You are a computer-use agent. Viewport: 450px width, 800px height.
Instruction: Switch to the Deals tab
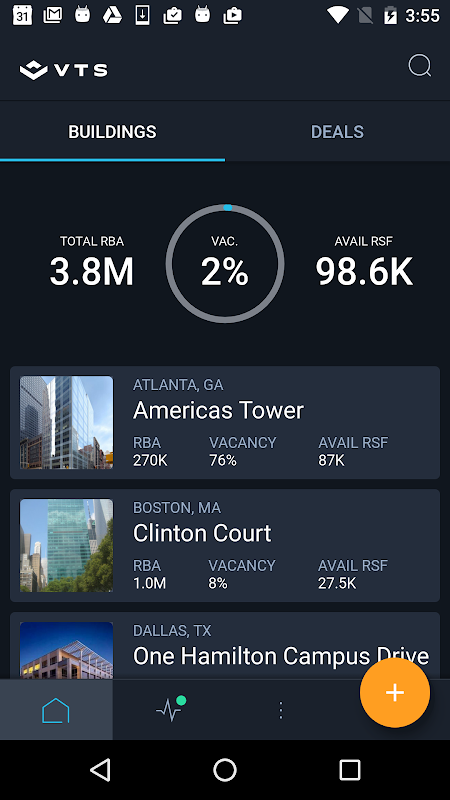[x=337, y=132]
